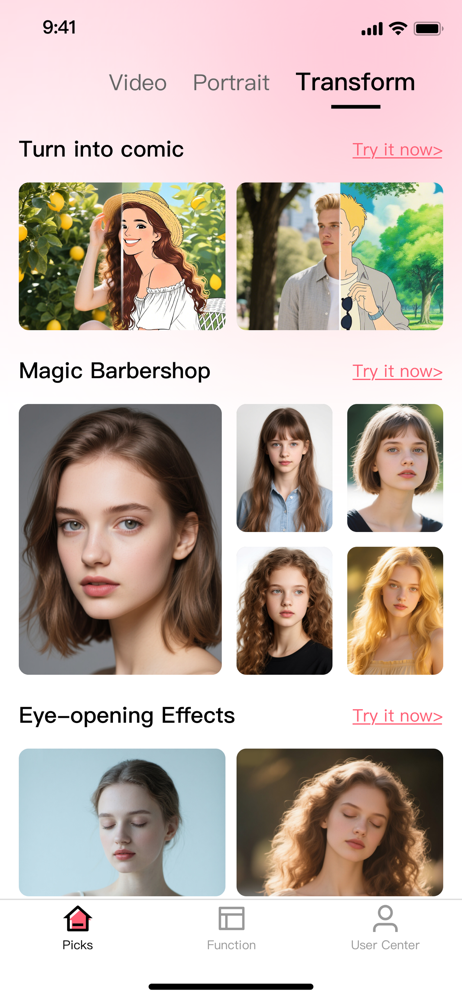Tap Try it now for Turn into comic

click(x=397, y=150)
